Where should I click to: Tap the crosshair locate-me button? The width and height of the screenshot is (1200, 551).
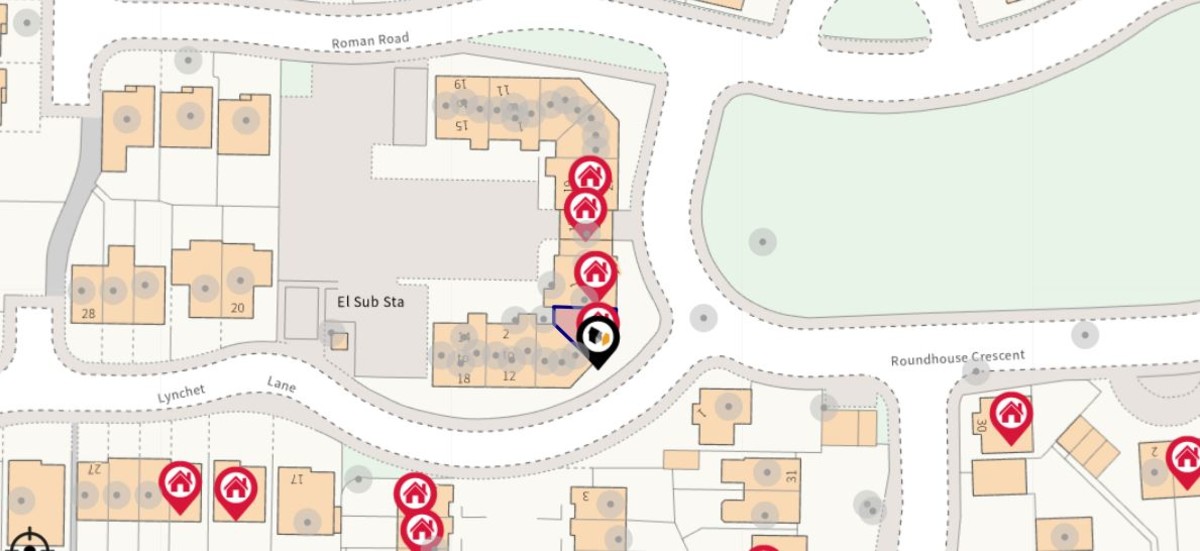pyautogui.click(x=30, y=541)
